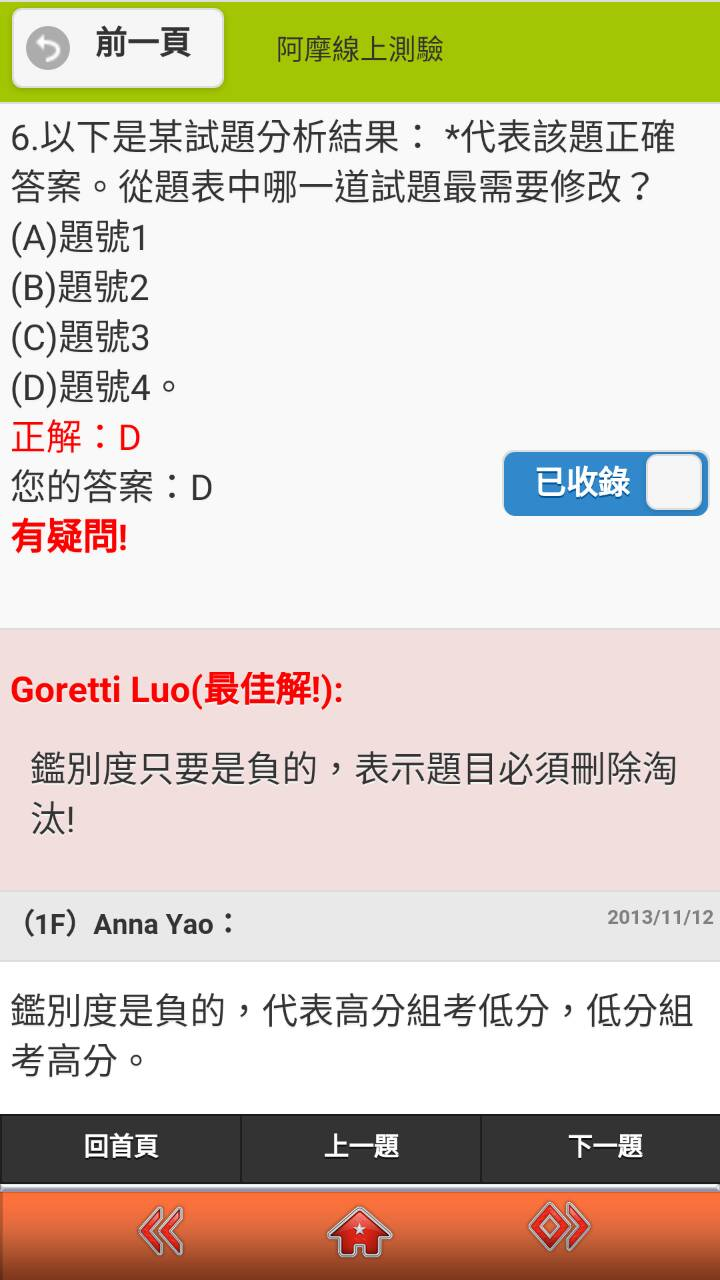Tap the red 有疑問! link
This screenshot has height=1280, width=720.
[69, 538]
